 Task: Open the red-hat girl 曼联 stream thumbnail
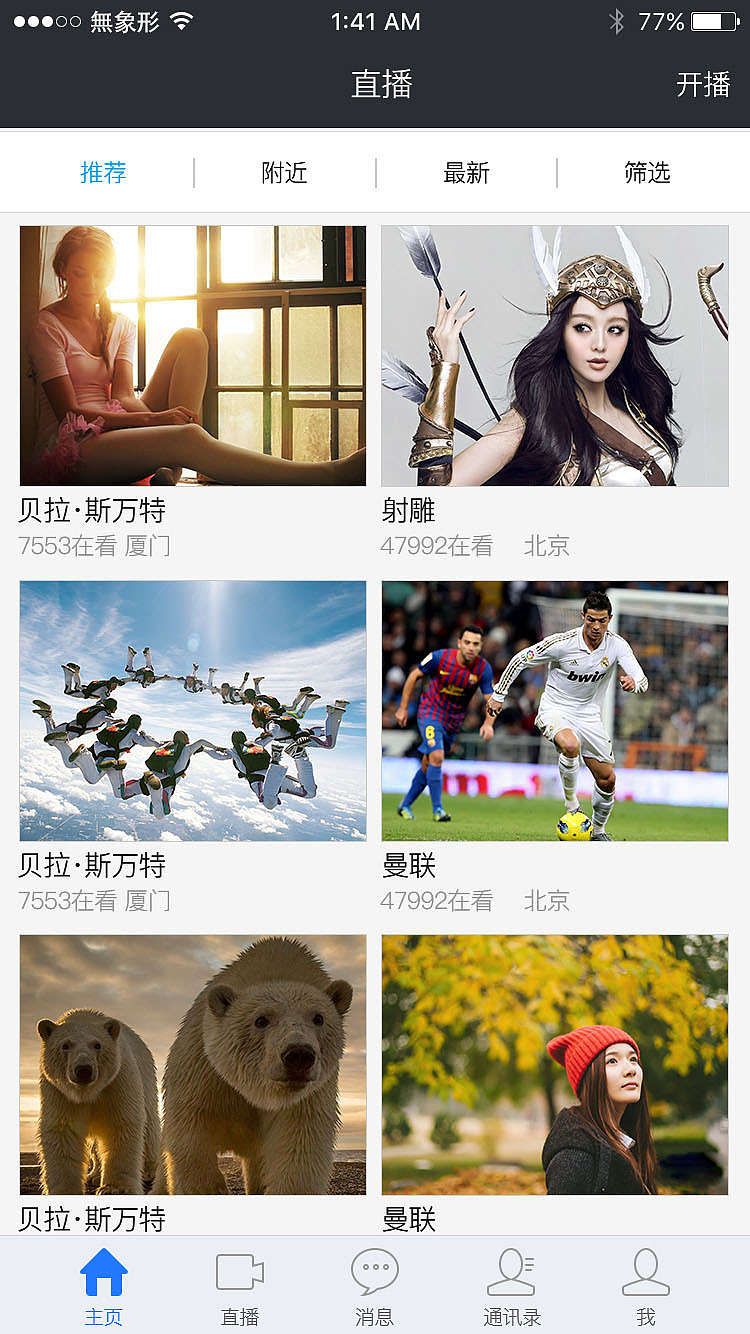pos(554,1064)
